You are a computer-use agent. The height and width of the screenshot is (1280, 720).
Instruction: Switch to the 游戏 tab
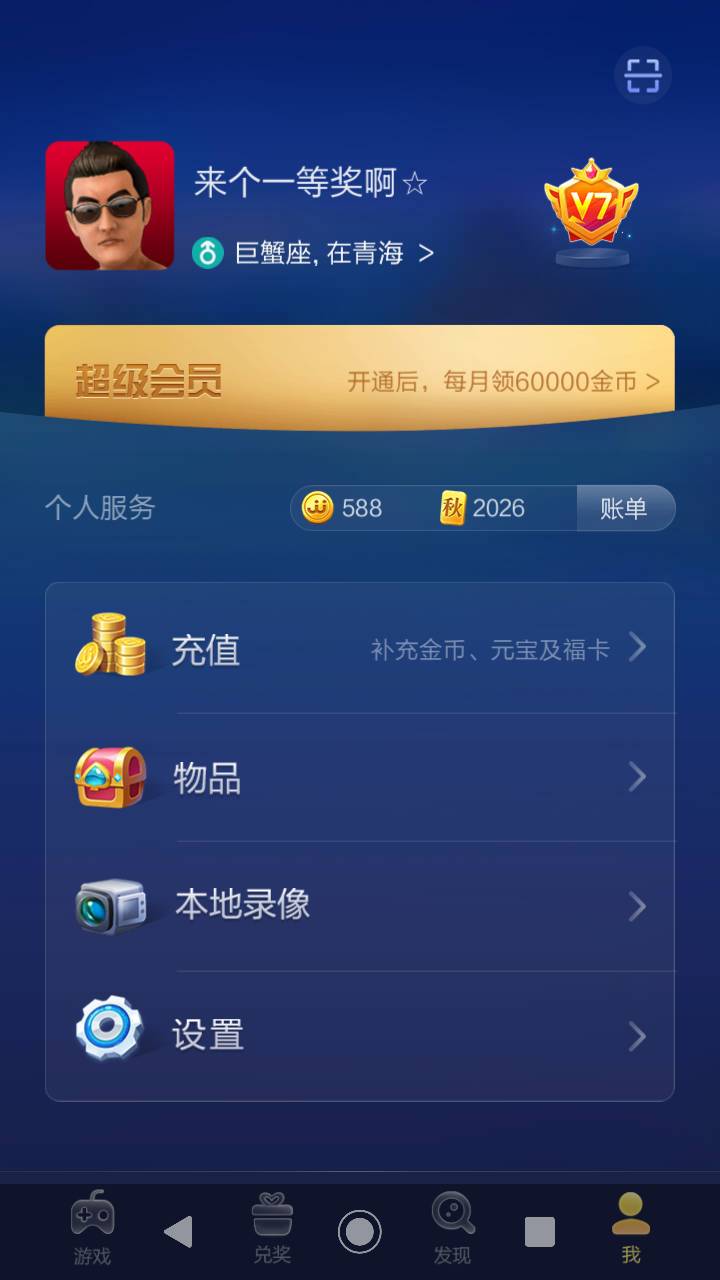(92, 1230)
